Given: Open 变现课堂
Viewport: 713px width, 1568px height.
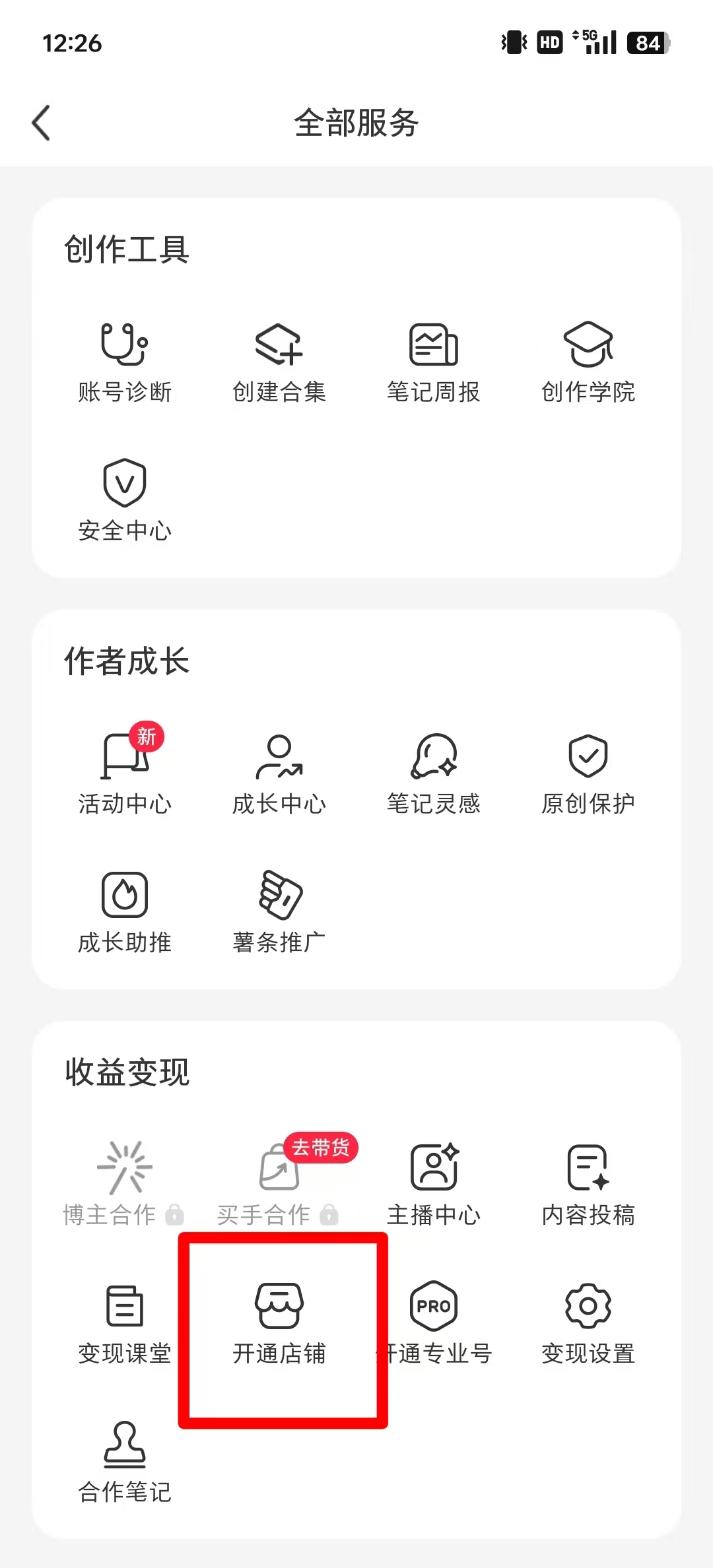Looking at the screenshot, I should click(124, 1323).
